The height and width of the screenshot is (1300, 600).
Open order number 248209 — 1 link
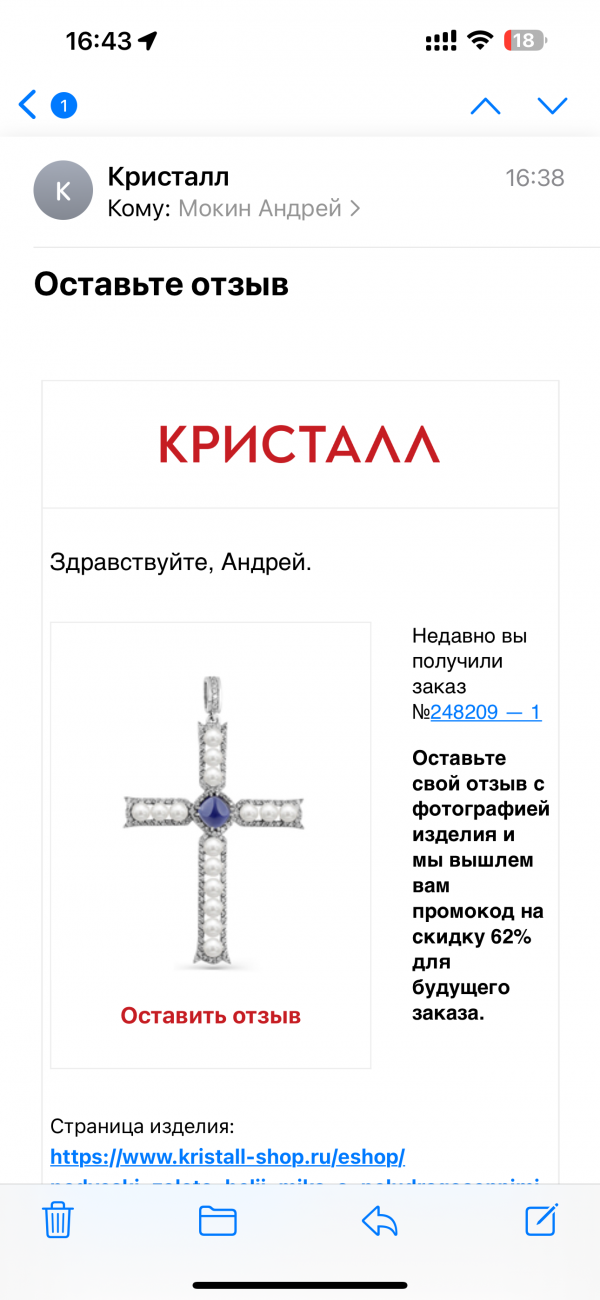click(486, 712)
